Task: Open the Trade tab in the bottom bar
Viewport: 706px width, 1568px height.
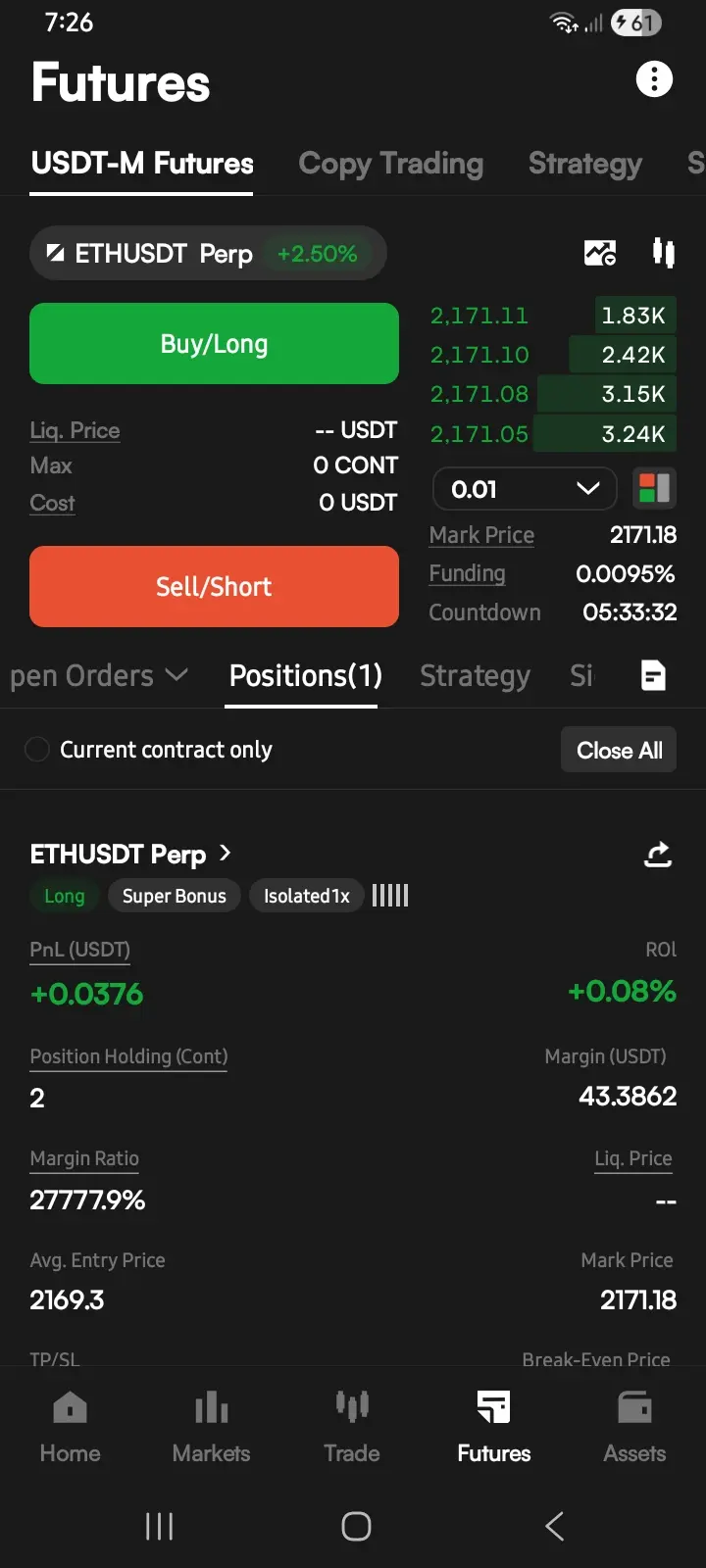Action: [x=352, y=1427]
